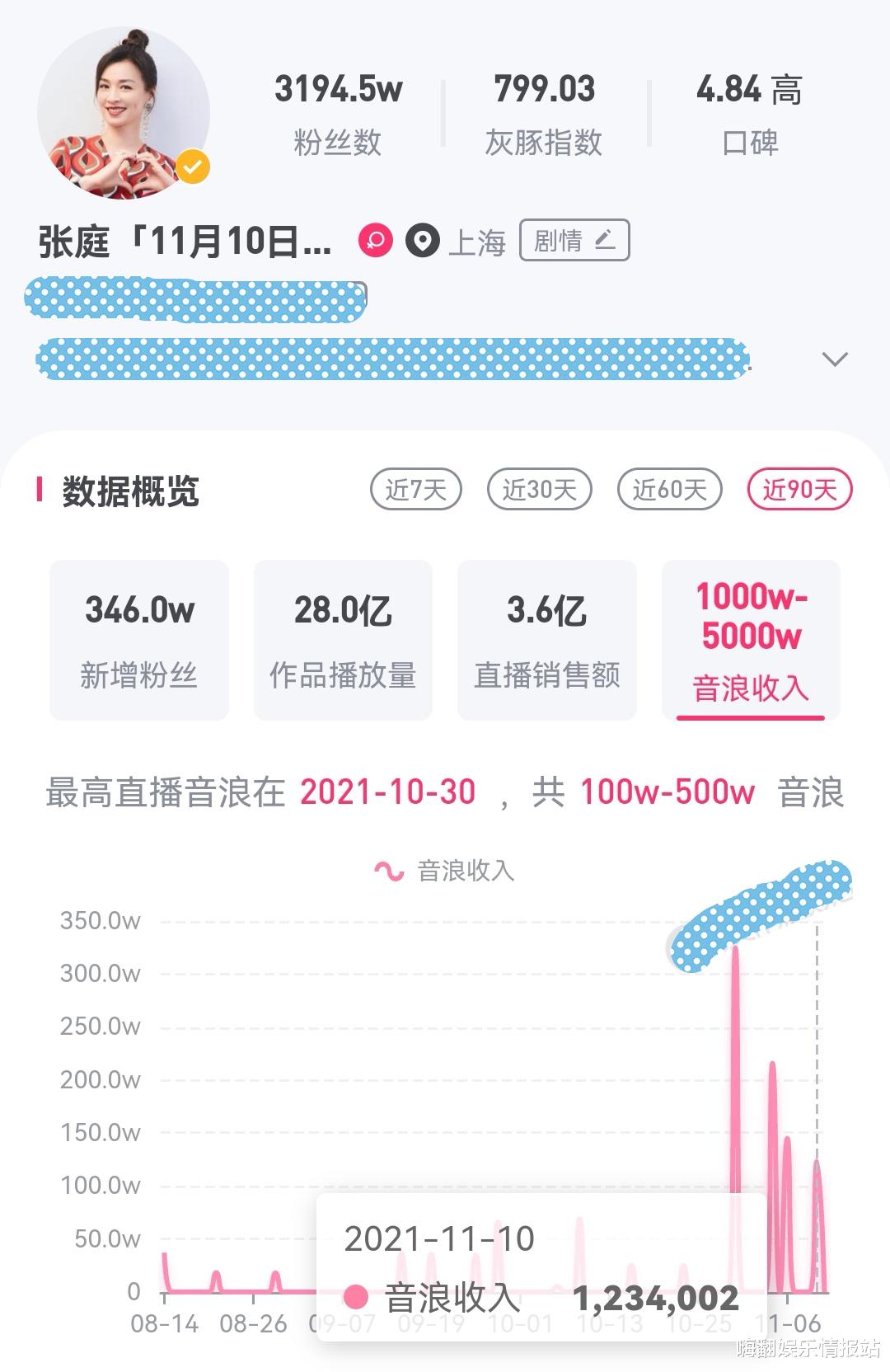The width and height of the screenshot is (890, 1372).
Task: Click the location pin icon before 上海
Action: click(x=421, y=242)
